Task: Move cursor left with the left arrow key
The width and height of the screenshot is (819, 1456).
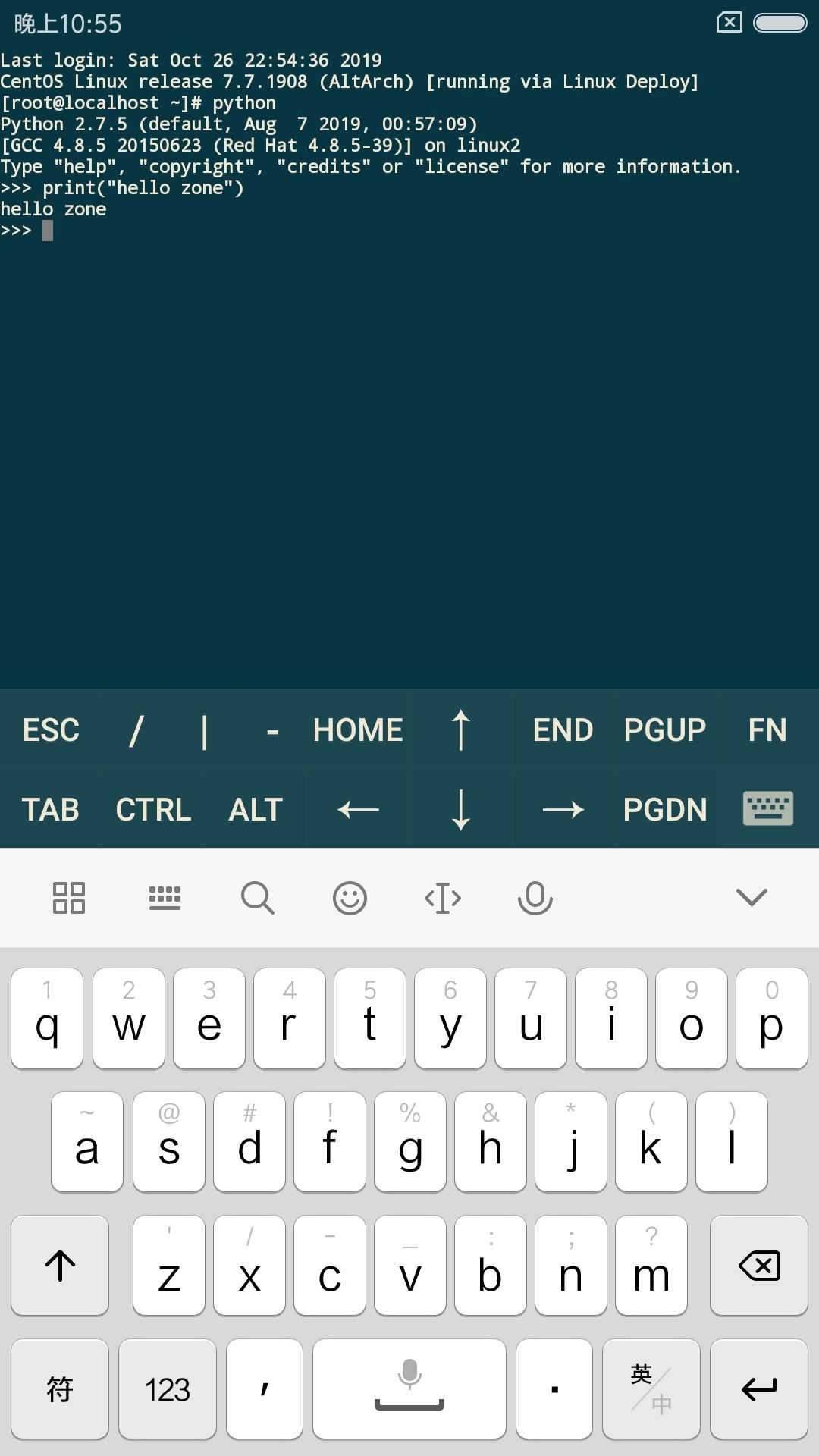Action: [x=358, y=809]
